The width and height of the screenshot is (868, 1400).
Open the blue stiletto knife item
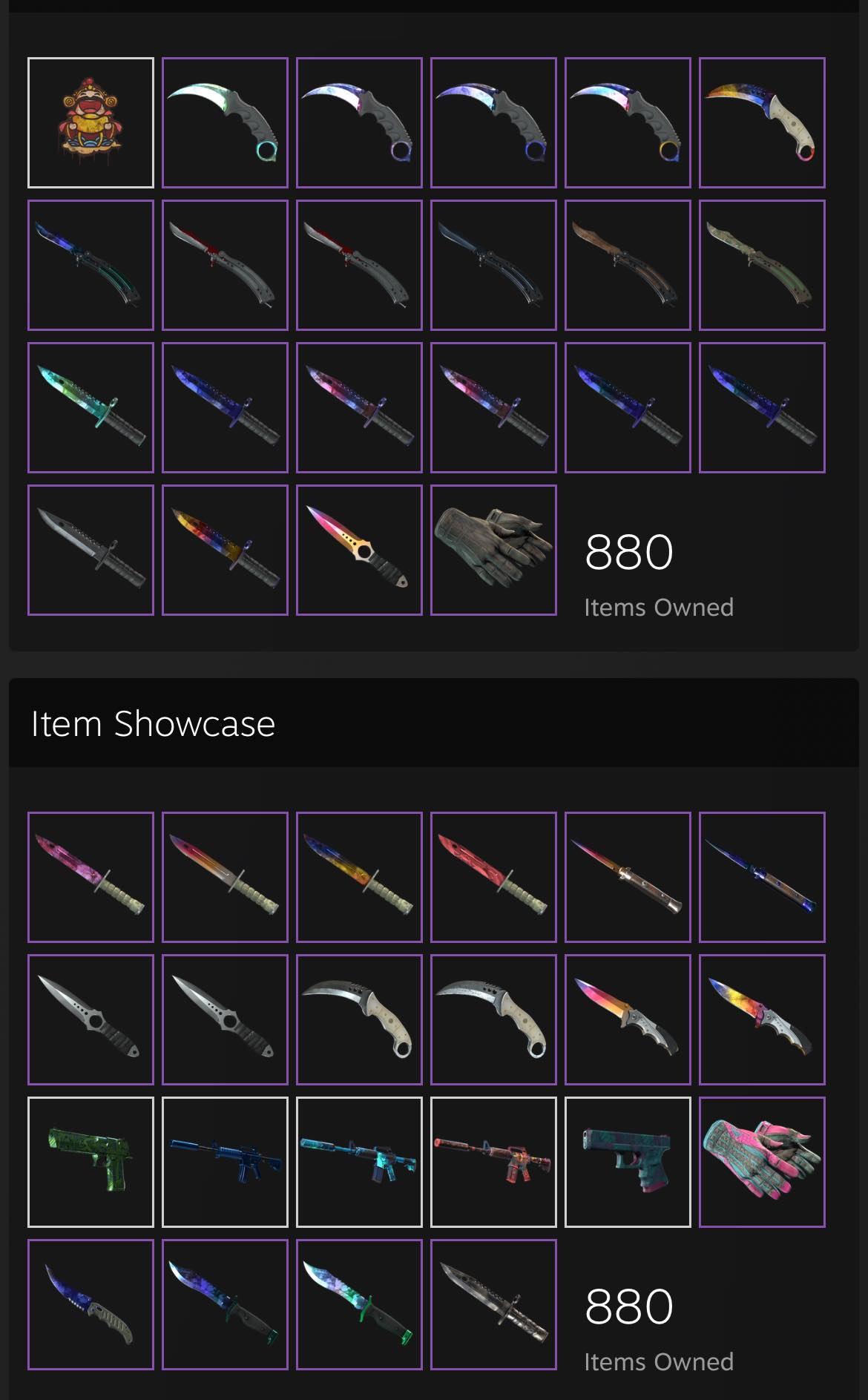(x=762, y=877)
